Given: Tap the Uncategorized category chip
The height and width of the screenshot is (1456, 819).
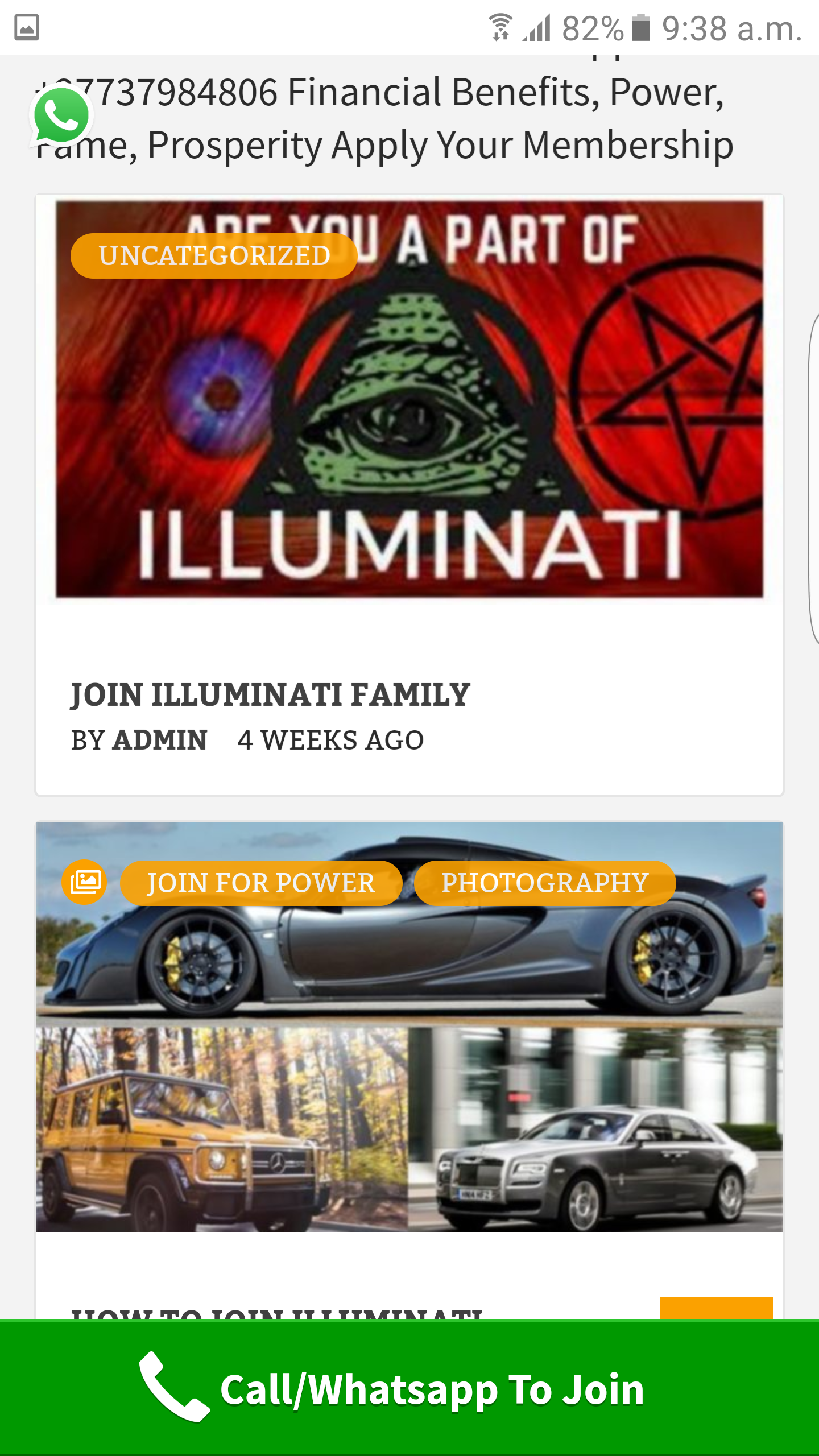Looking at the screenshot, I should 214,256.
